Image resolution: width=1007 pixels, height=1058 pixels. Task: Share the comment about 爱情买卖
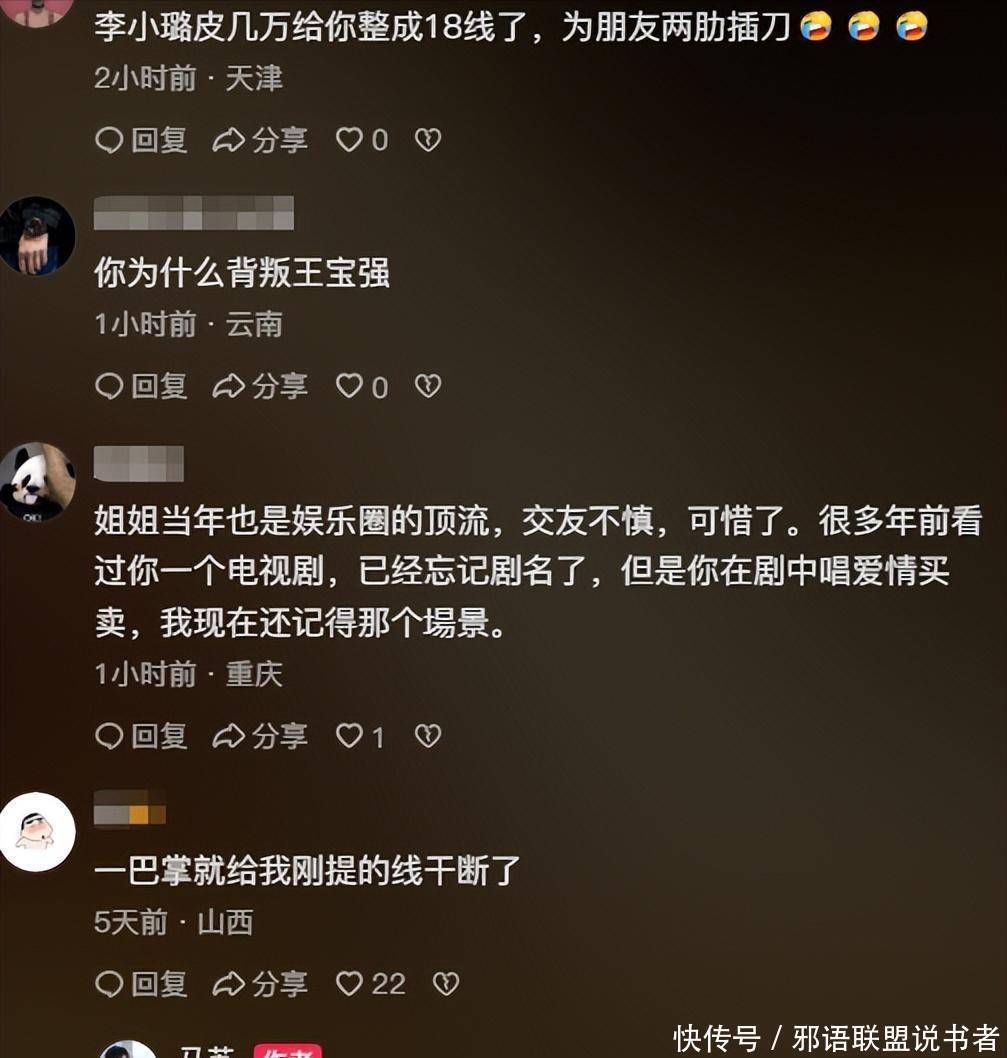pos(260,737)
